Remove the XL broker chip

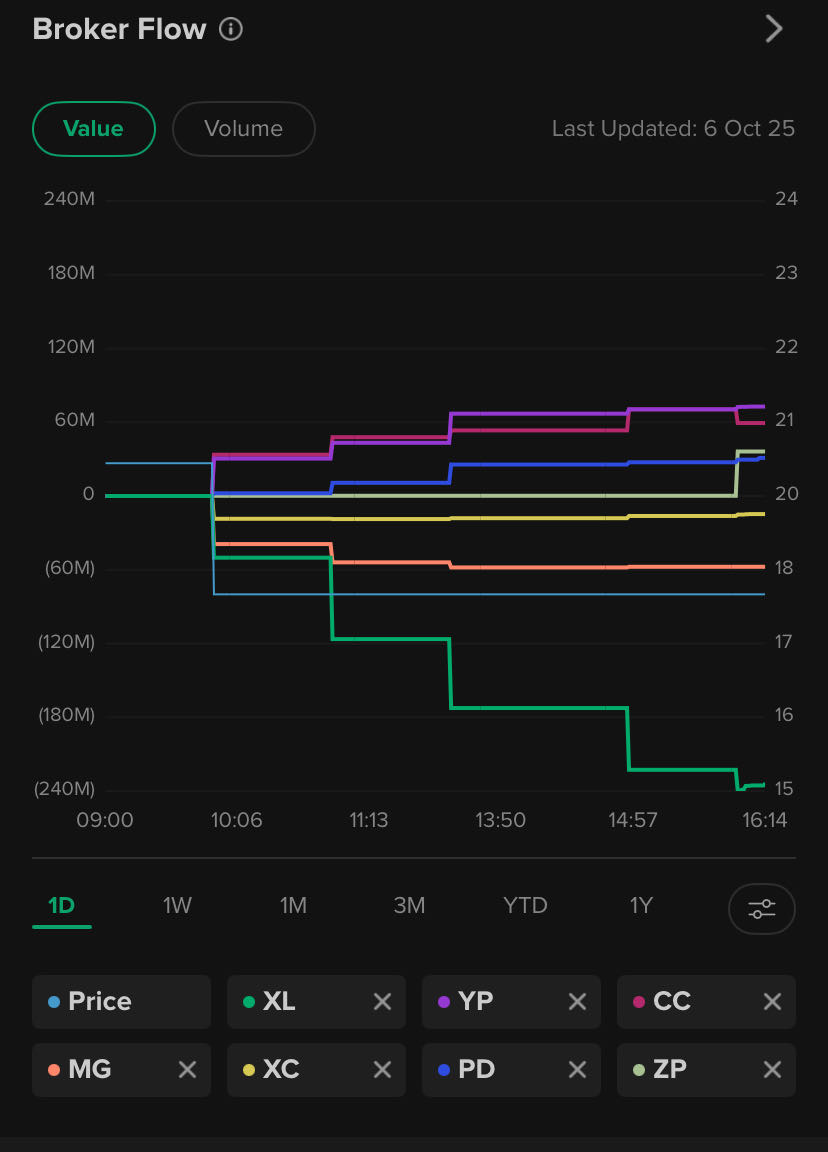(x=382, y=1002)
